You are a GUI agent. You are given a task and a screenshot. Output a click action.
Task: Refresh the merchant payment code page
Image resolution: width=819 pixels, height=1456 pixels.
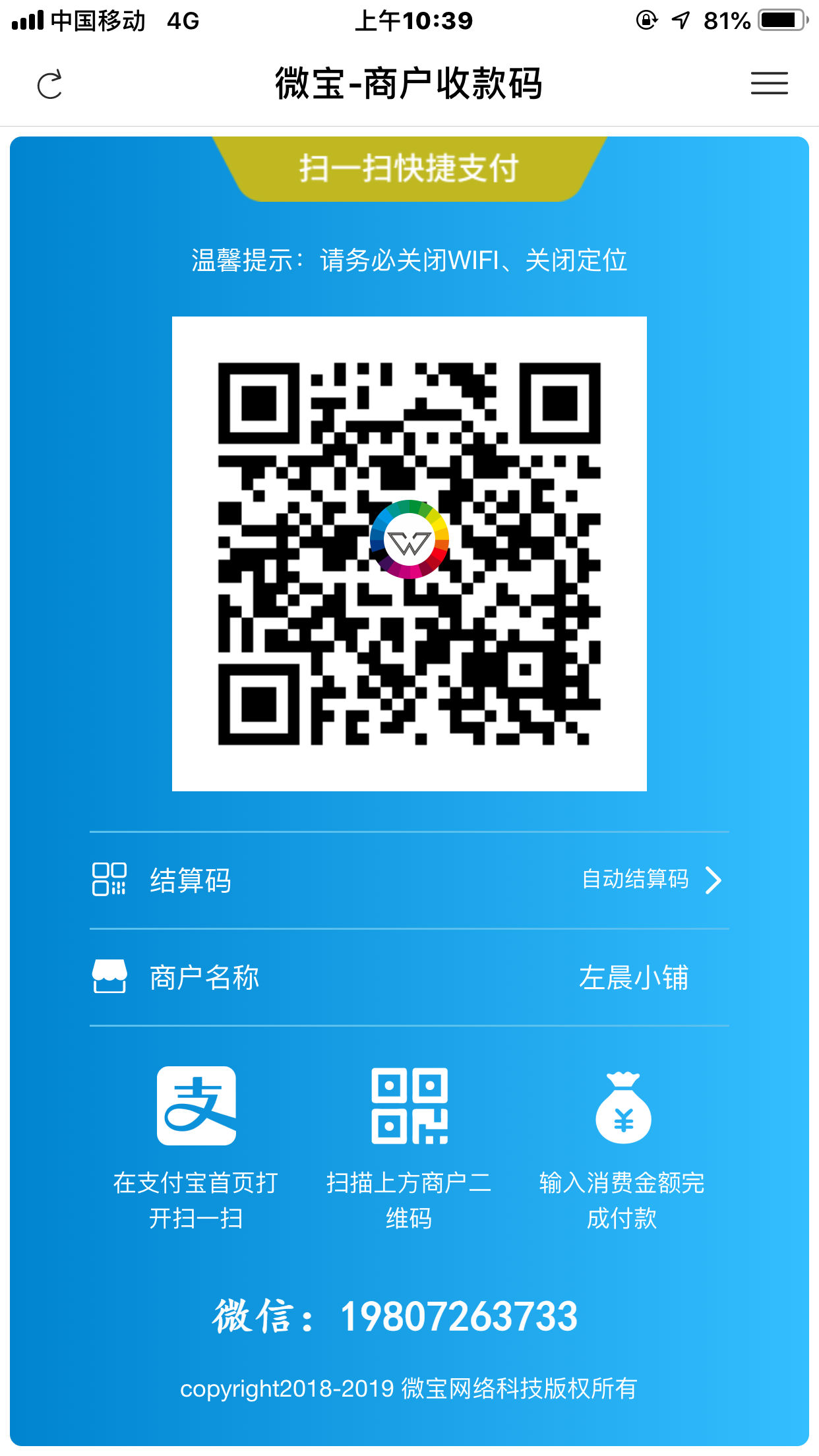coord(49,84)
